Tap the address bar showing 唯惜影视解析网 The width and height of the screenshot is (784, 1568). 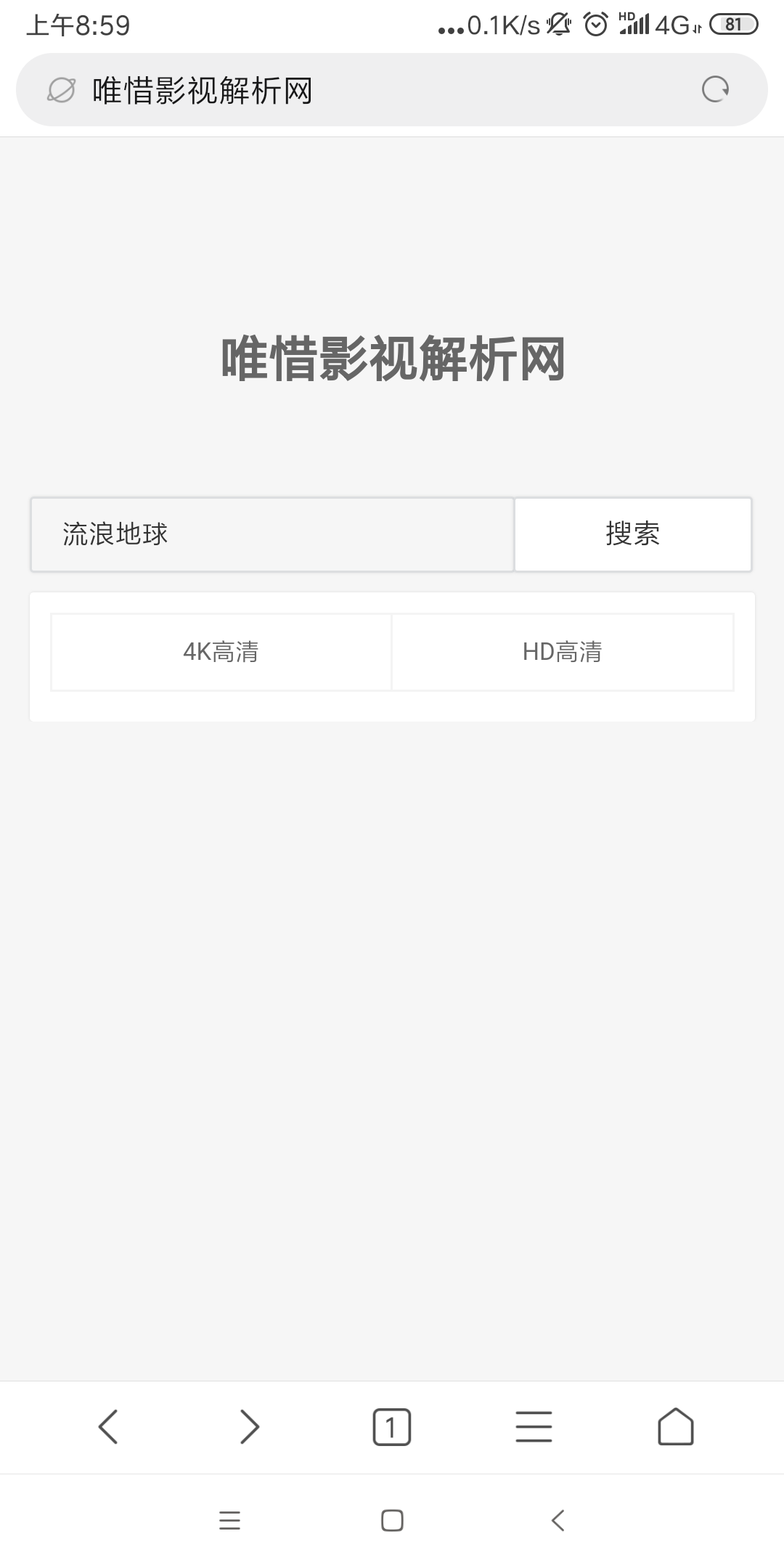tap(363, 90)
